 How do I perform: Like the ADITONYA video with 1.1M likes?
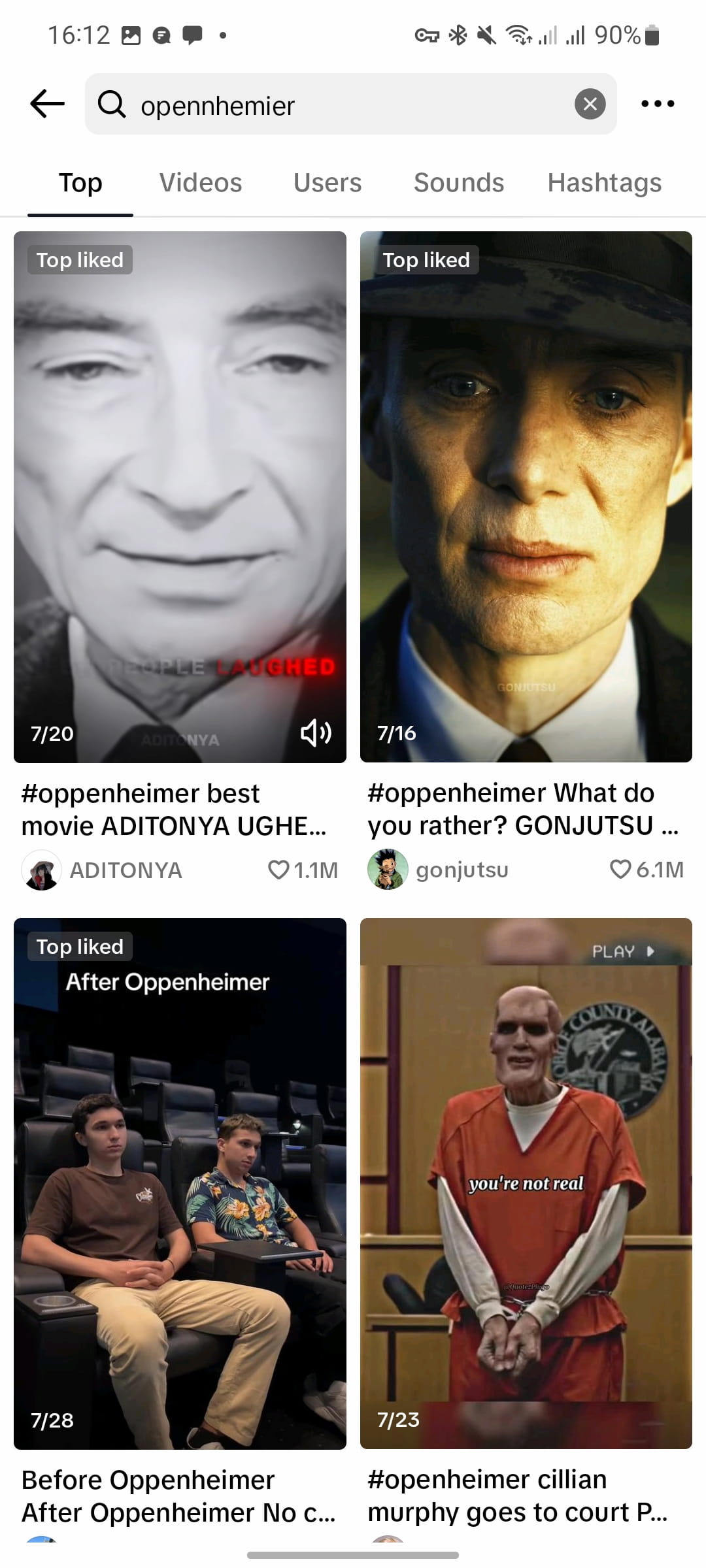tap(279, 870)
